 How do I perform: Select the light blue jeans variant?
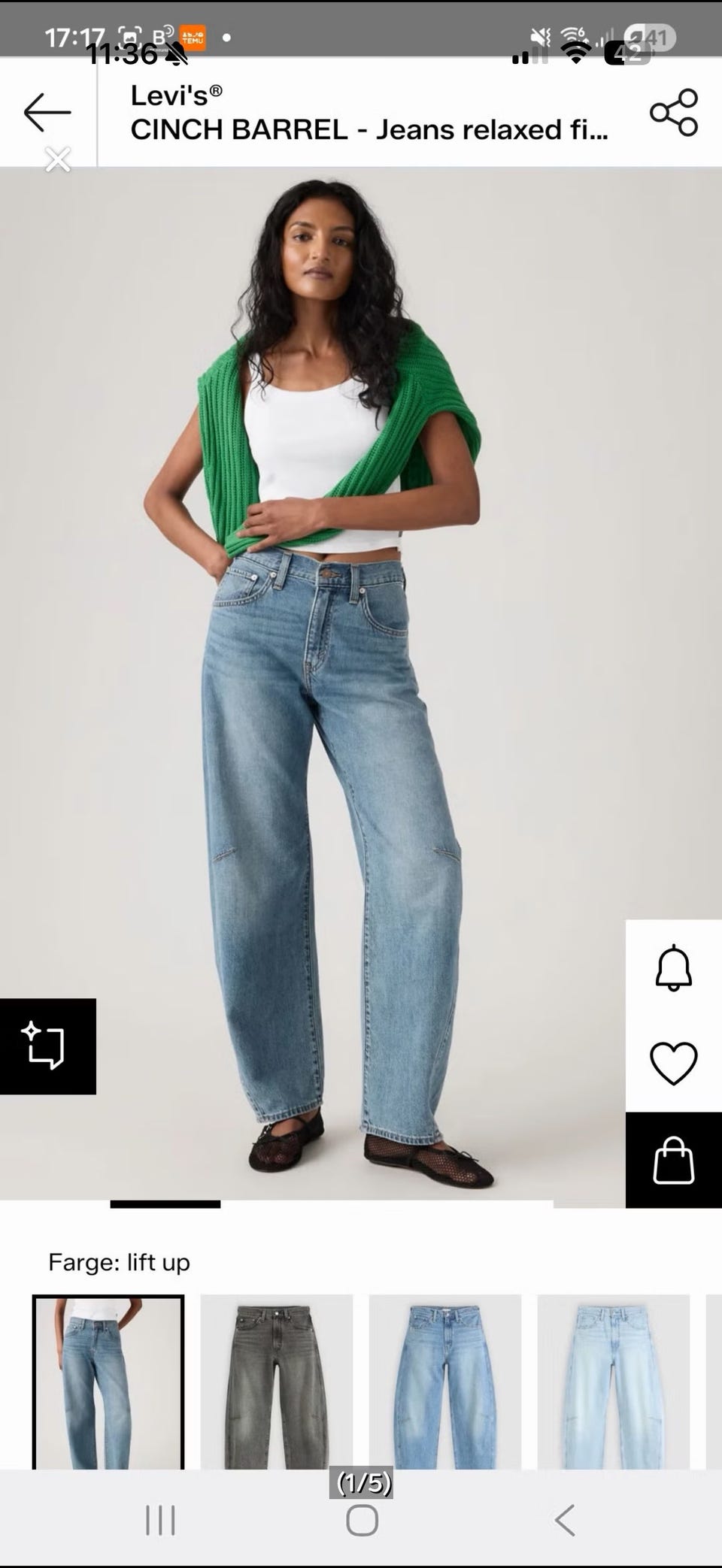614,1382
